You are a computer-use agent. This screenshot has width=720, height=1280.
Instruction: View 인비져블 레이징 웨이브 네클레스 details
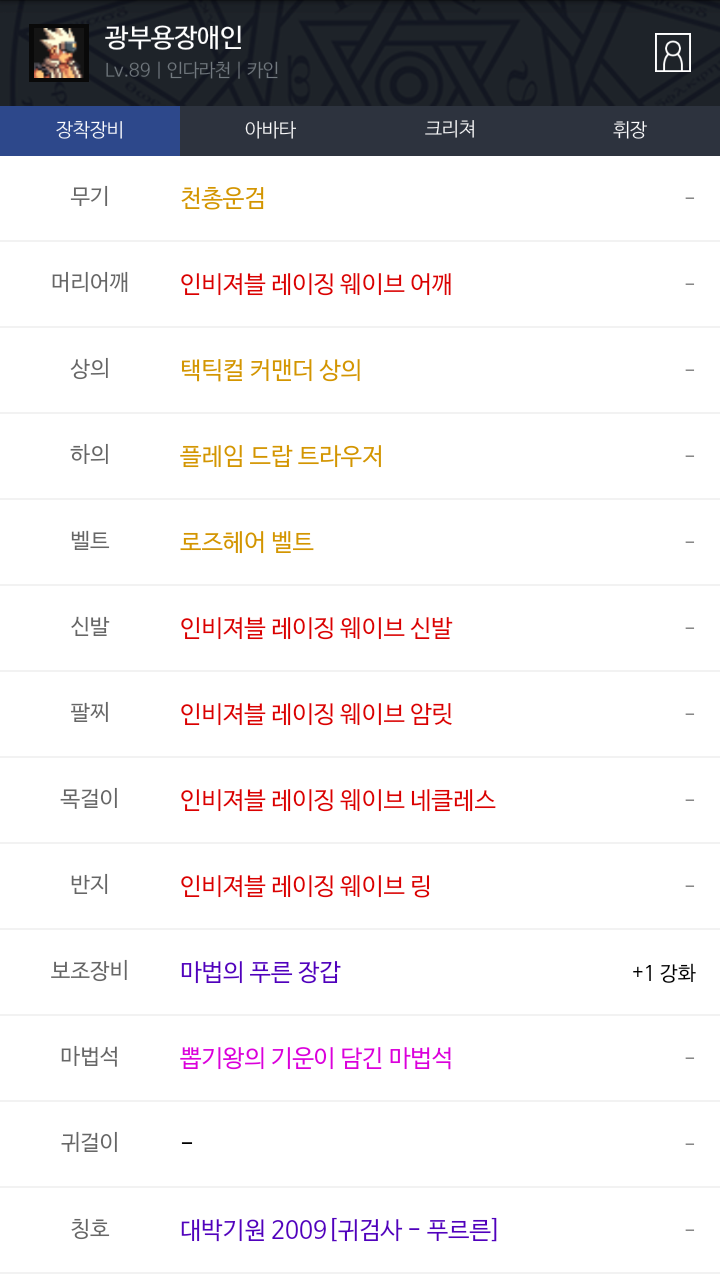click(338, 800)
